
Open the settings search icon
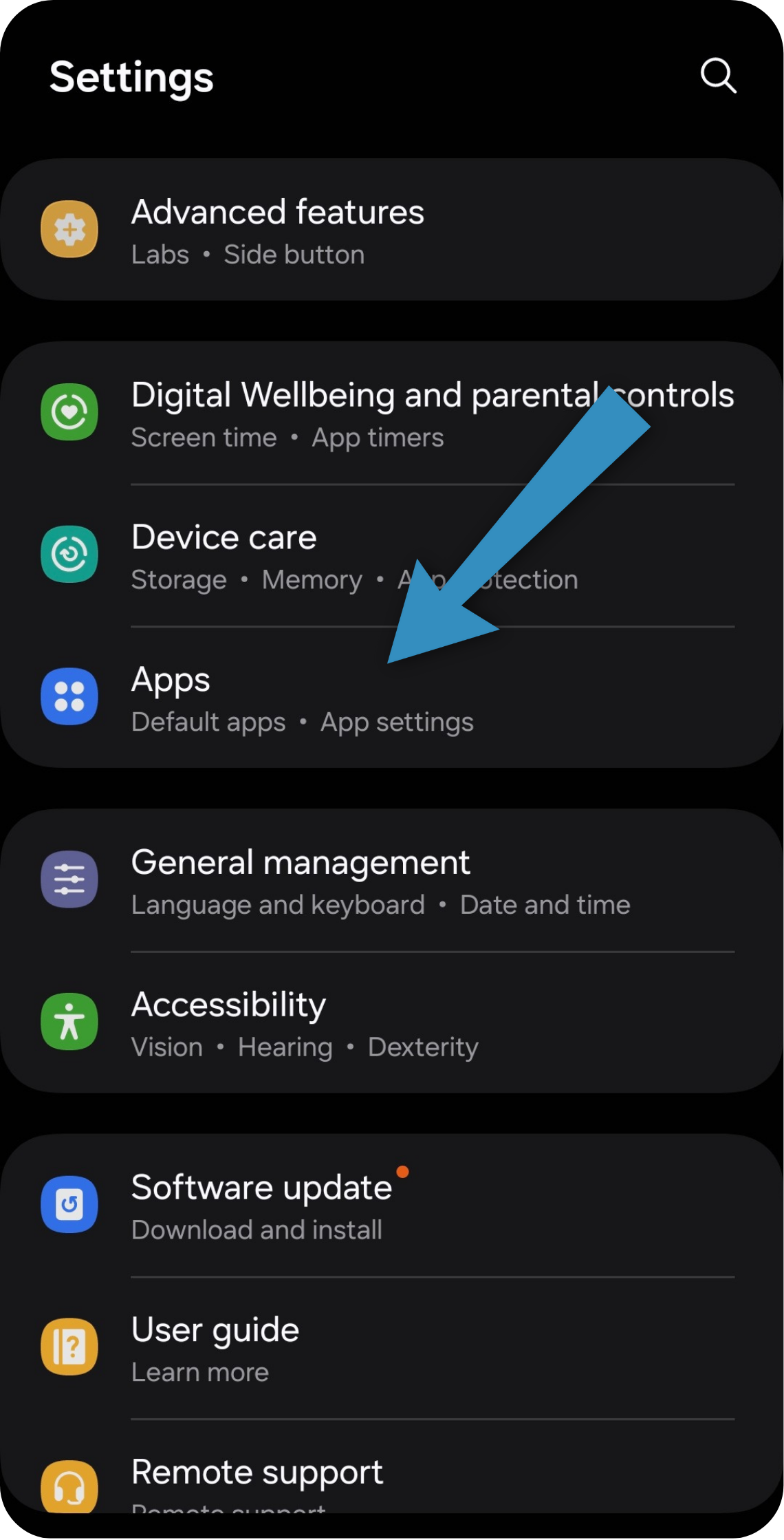[718, 76]
